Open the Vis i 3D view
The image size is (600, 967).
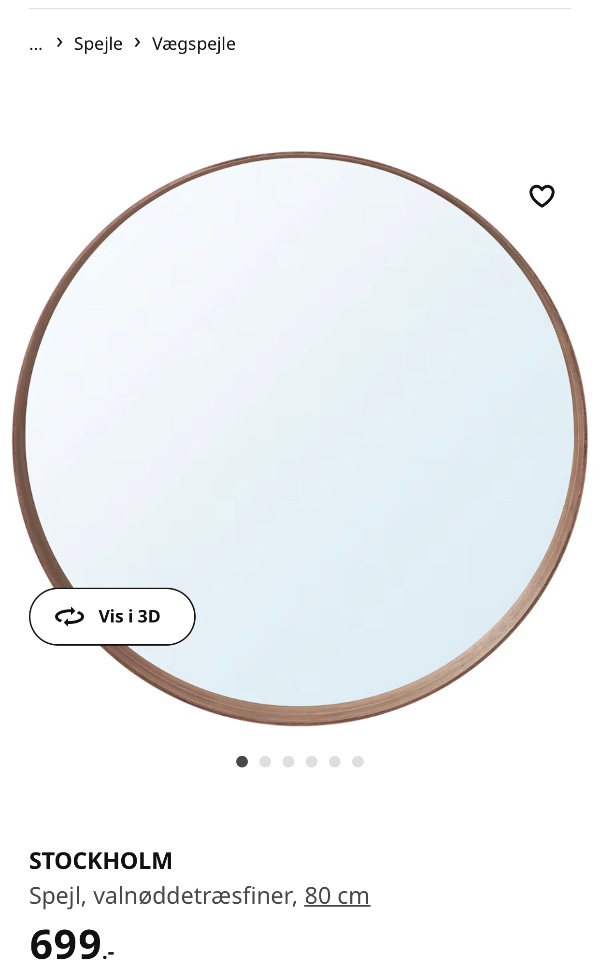click(112, 616)
